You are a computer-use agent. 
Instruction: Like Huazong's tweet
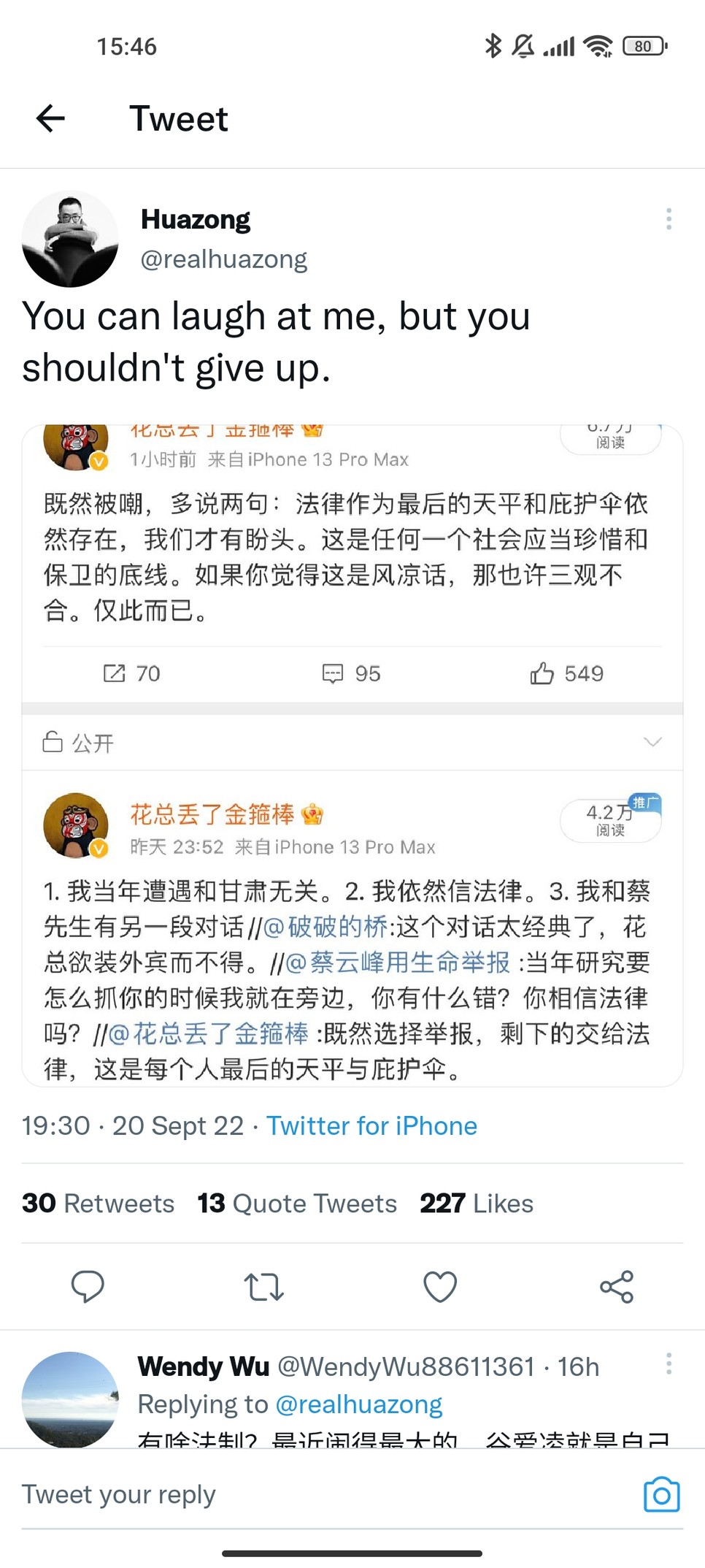440,1286
